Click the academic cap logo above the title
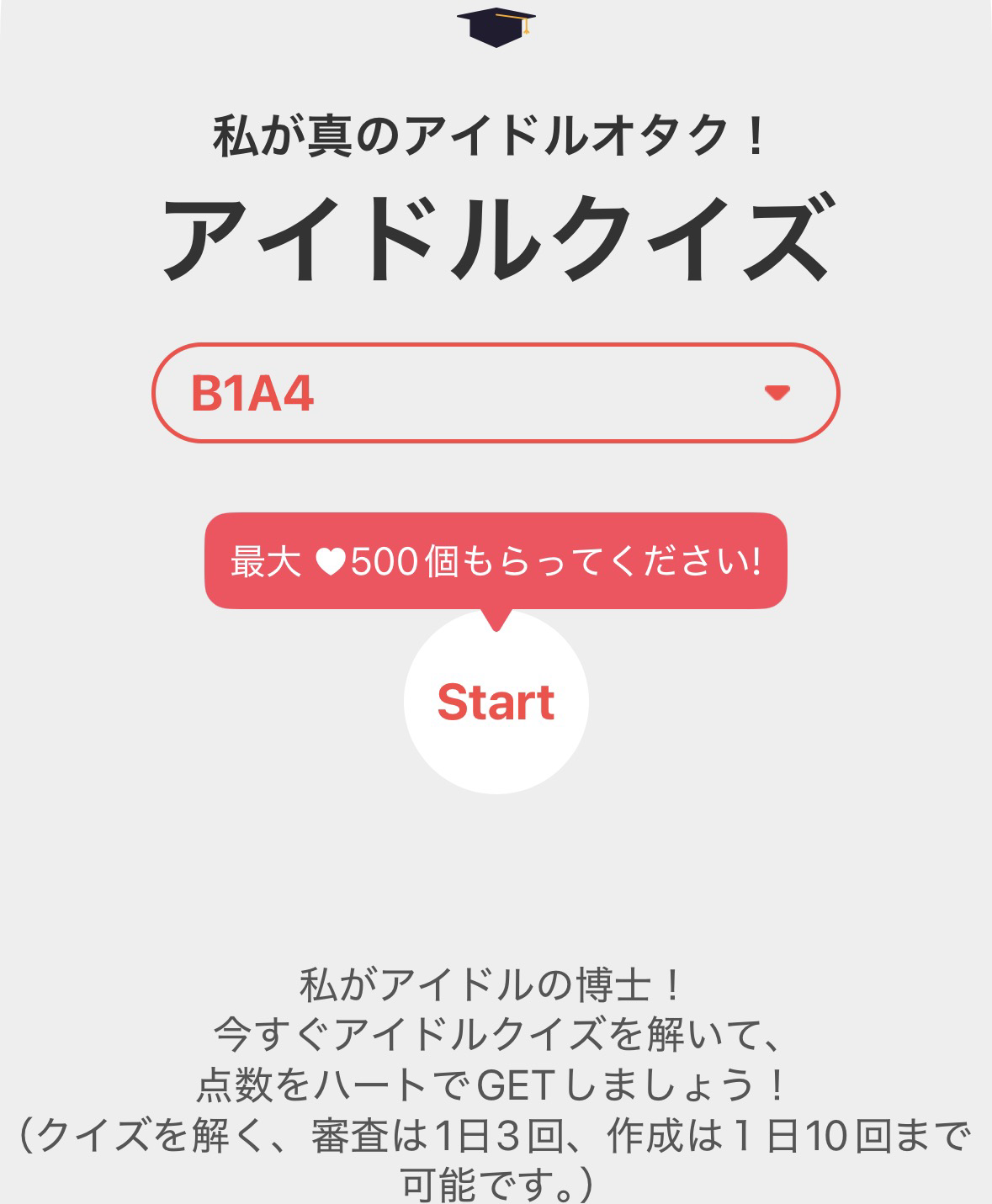The height and width of the screenshot is (1204, 992). [x=496, y=28]
